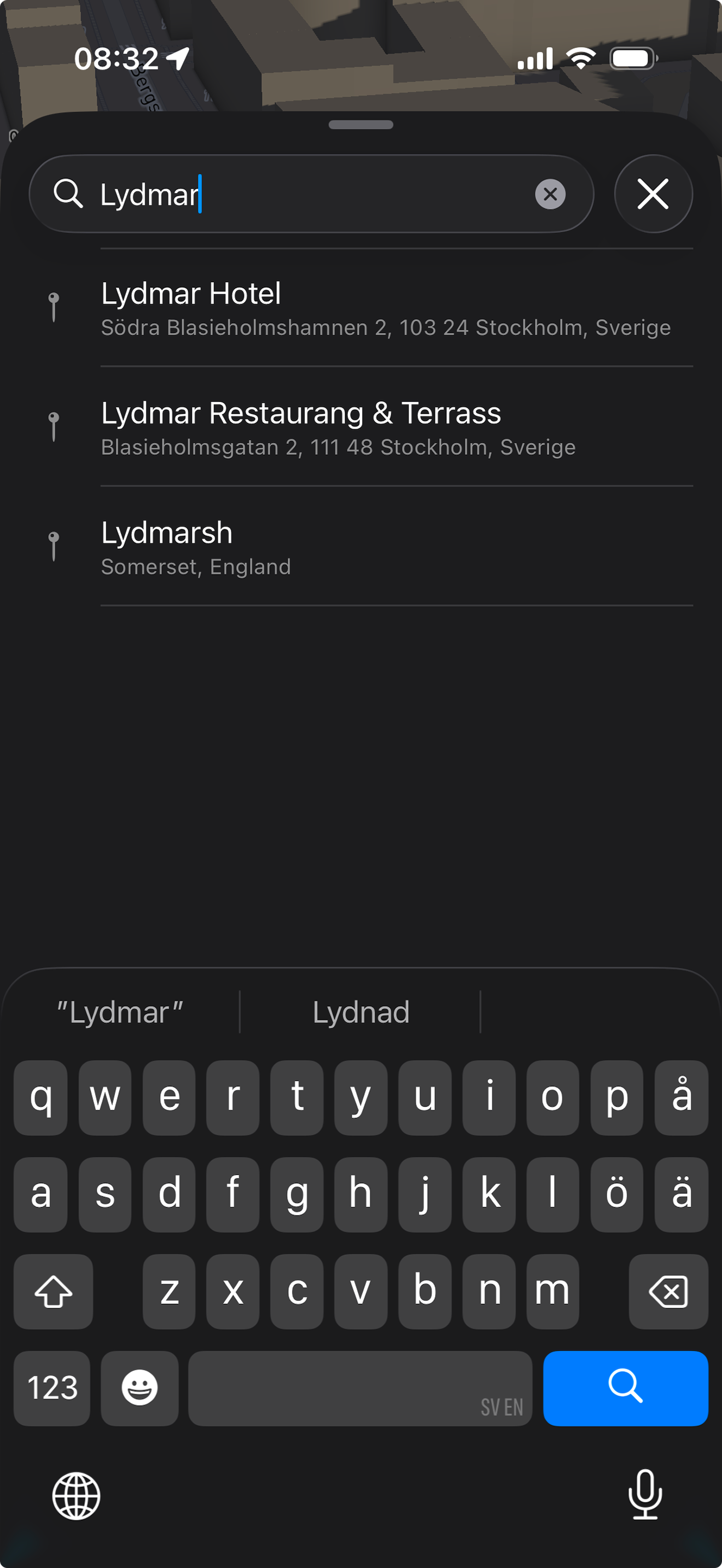Viewport: 722px width, 1568px height.
Task: Hit the blue search key on keyboard
Action: pos(625,1388)
